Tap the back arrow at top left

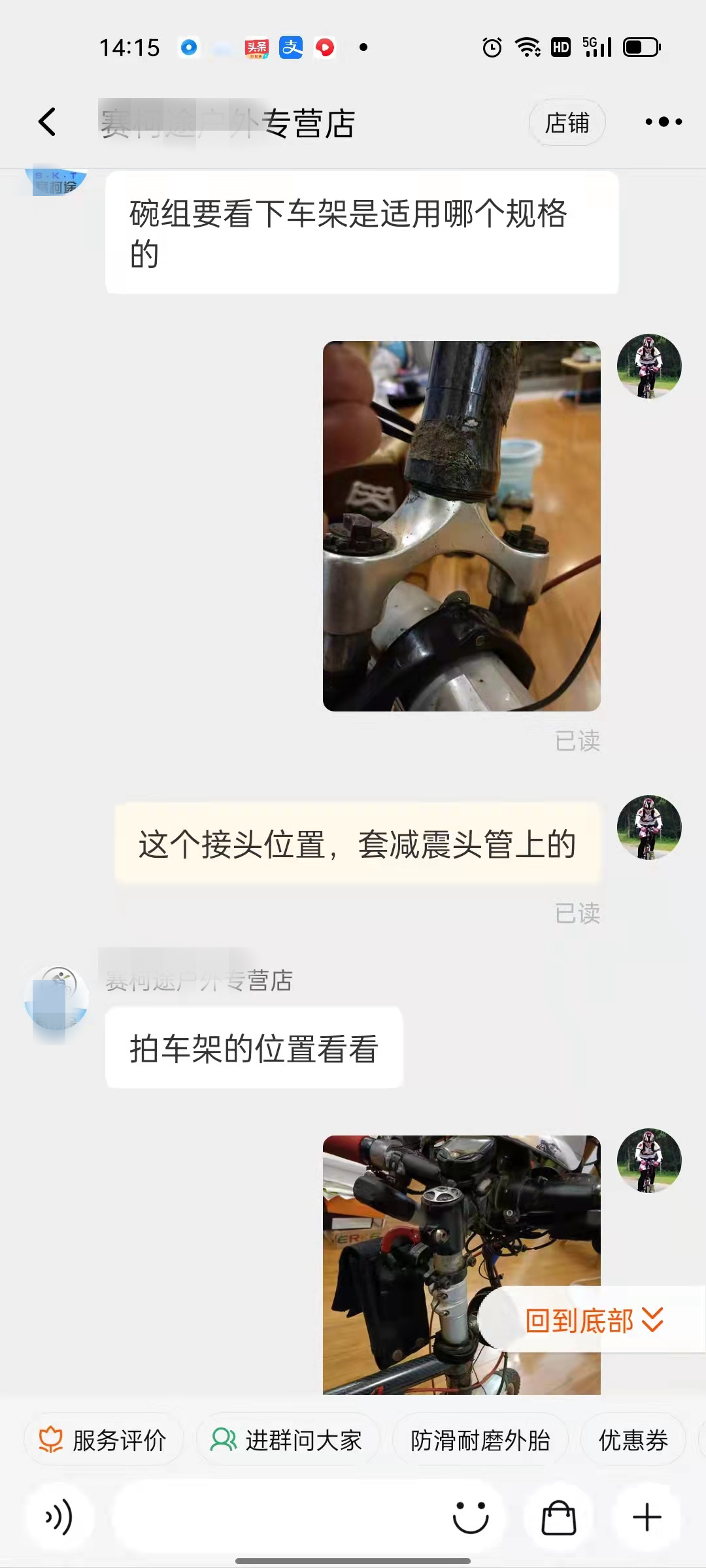point(46,122)
